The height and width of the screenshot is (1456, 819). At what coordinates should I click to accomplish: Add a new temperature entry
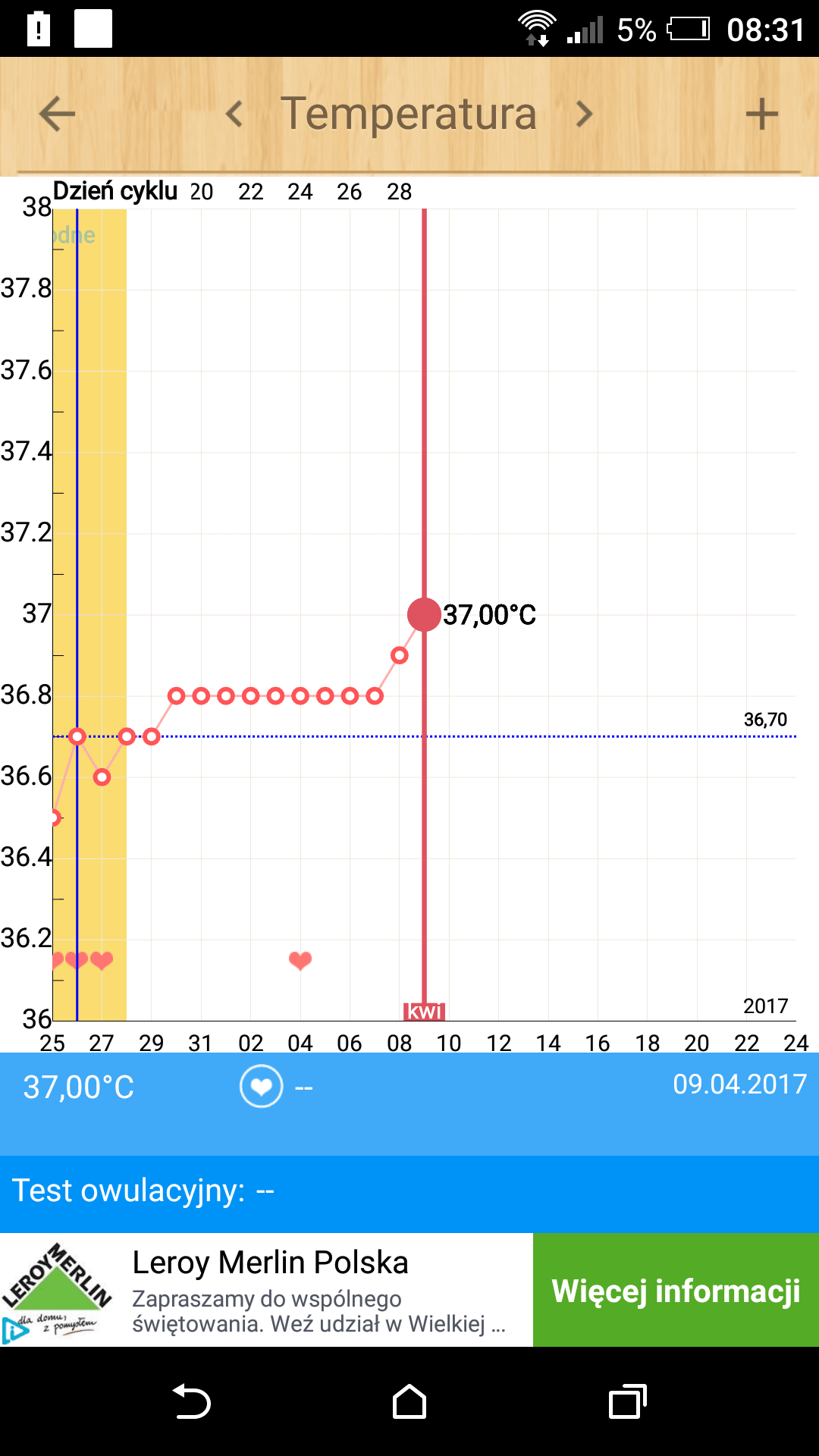(761, 115)
